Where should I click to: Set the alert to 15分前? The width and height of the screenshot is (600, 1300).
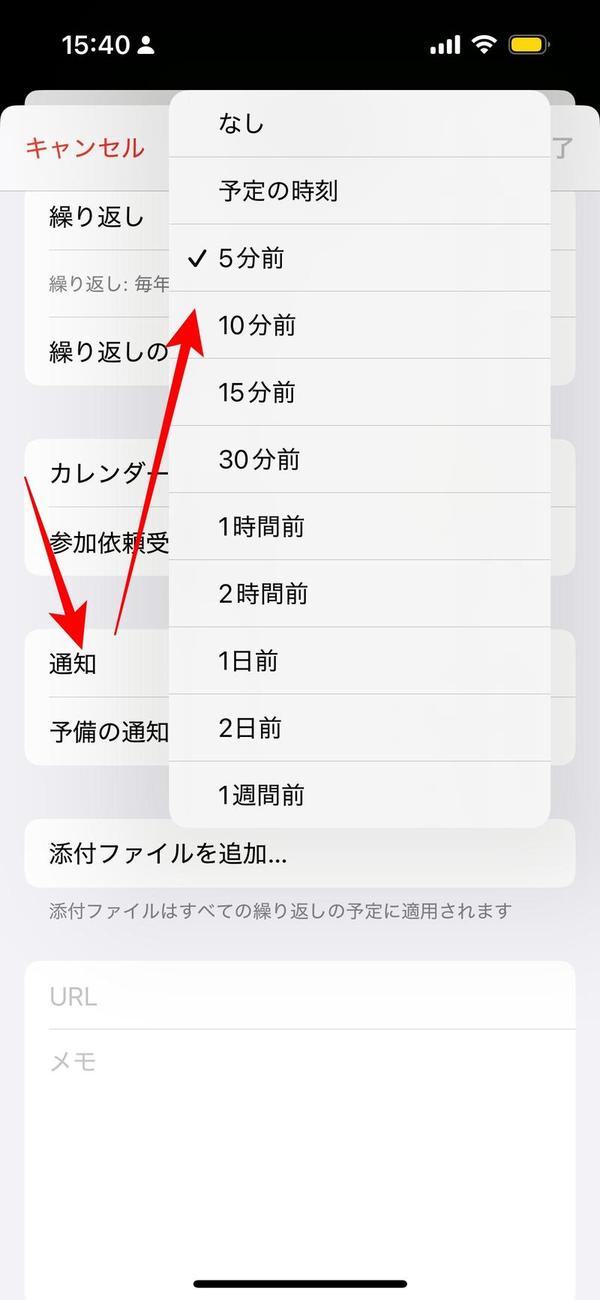[360, 392]
